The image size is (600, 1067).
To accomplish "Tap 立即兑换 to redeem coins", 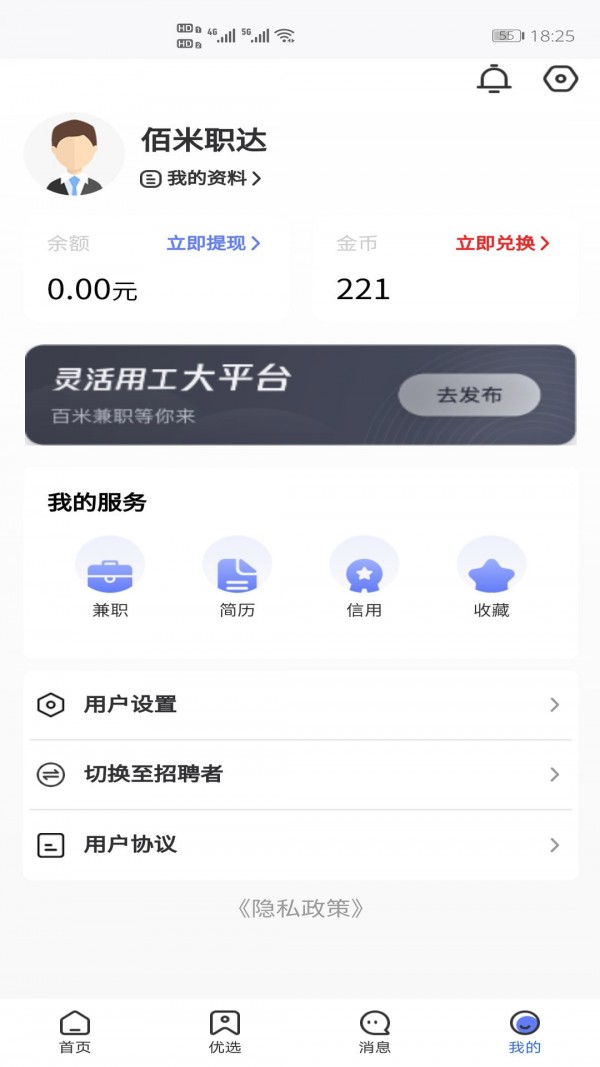I will (x=502, y=243).
